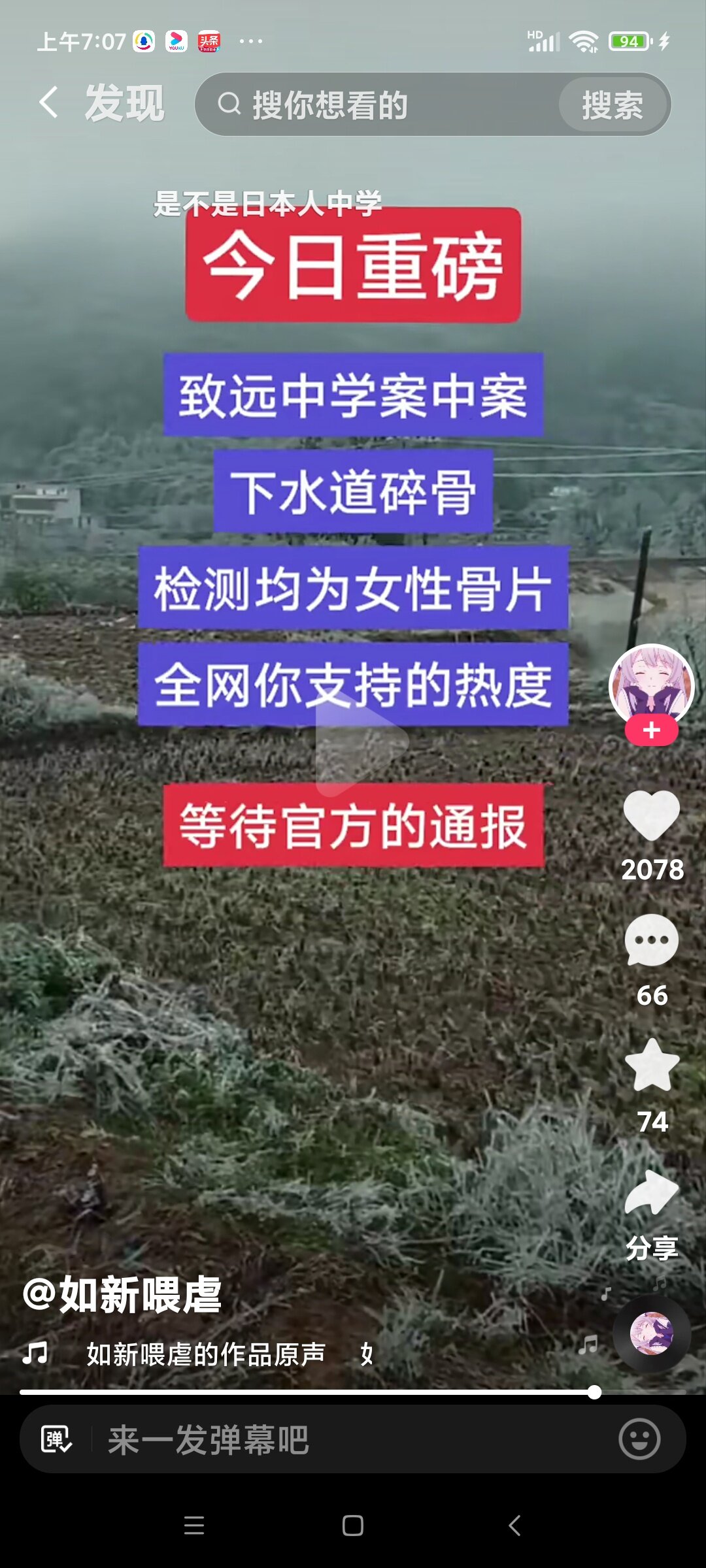Image resolution: width=706 pixels, height=1568 pixels.
Task: Tap the system home button
Action: [353, 1526]
